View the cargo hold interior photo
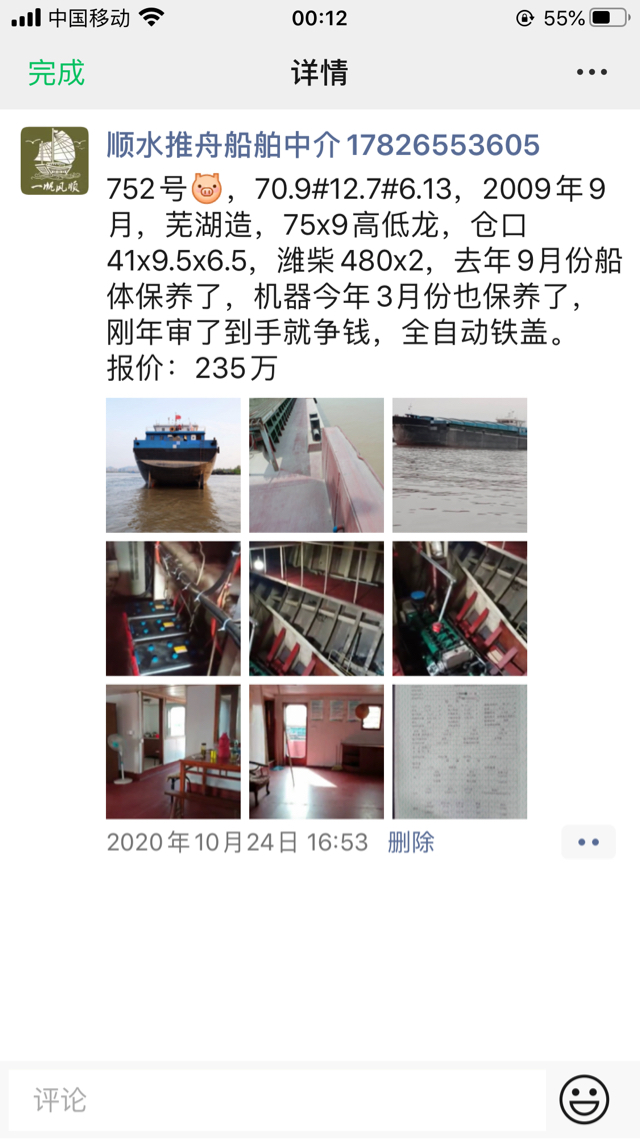The width and height of the screenshot is (640, 1139). click(x=316, y=608)
